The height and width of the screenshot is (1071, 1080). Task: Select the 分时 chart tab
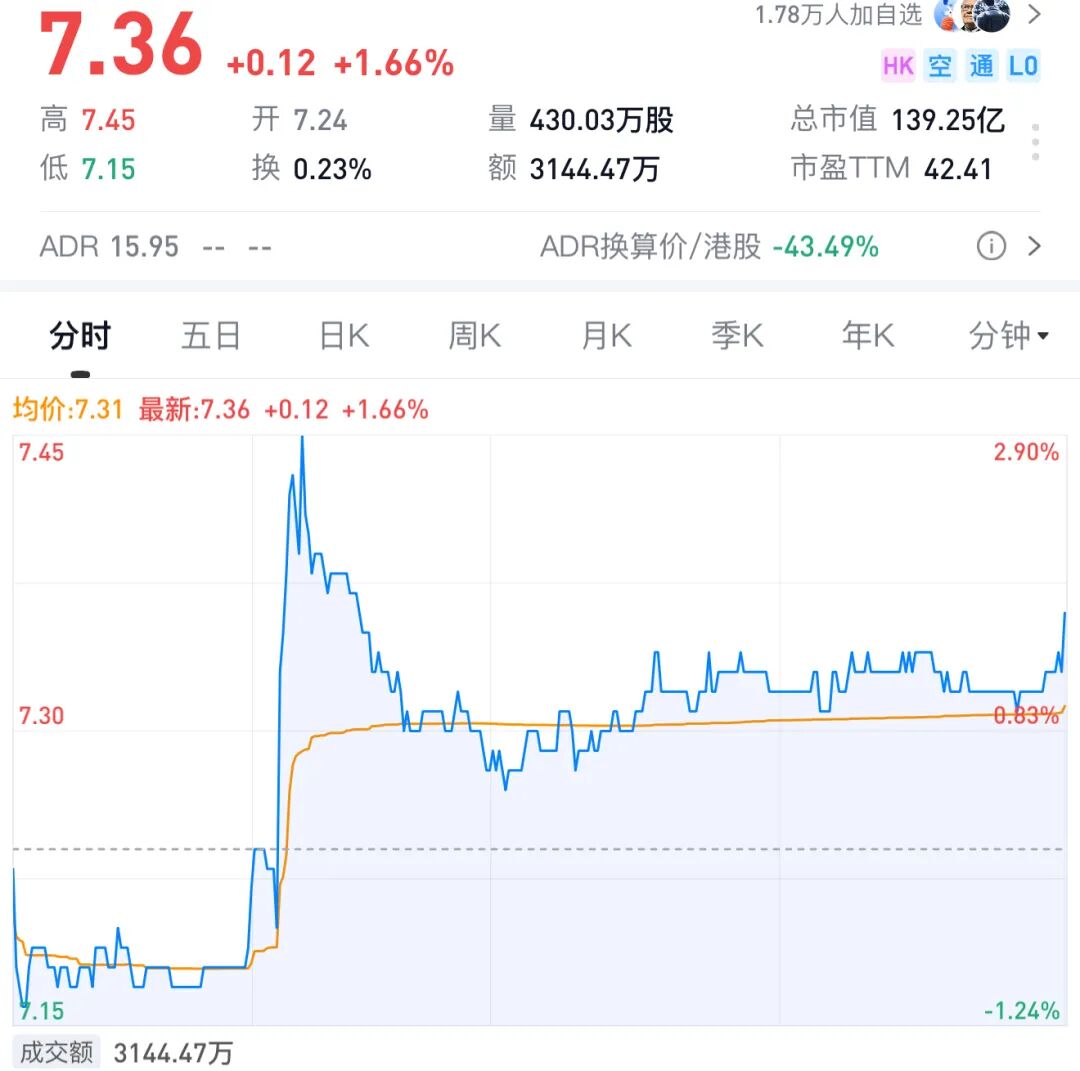click(x=80, y=337)
